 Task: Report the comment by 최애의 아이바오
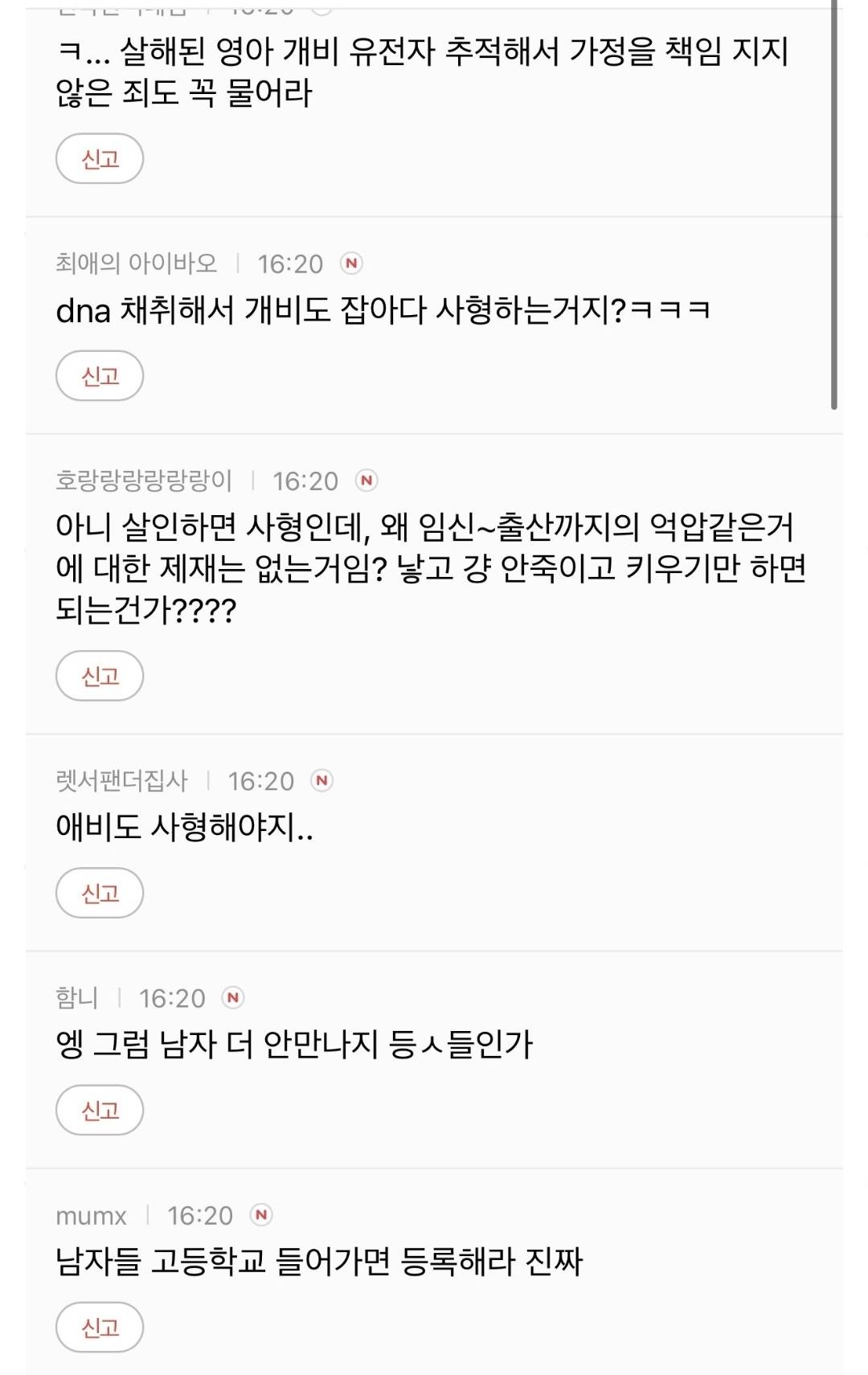100,375
